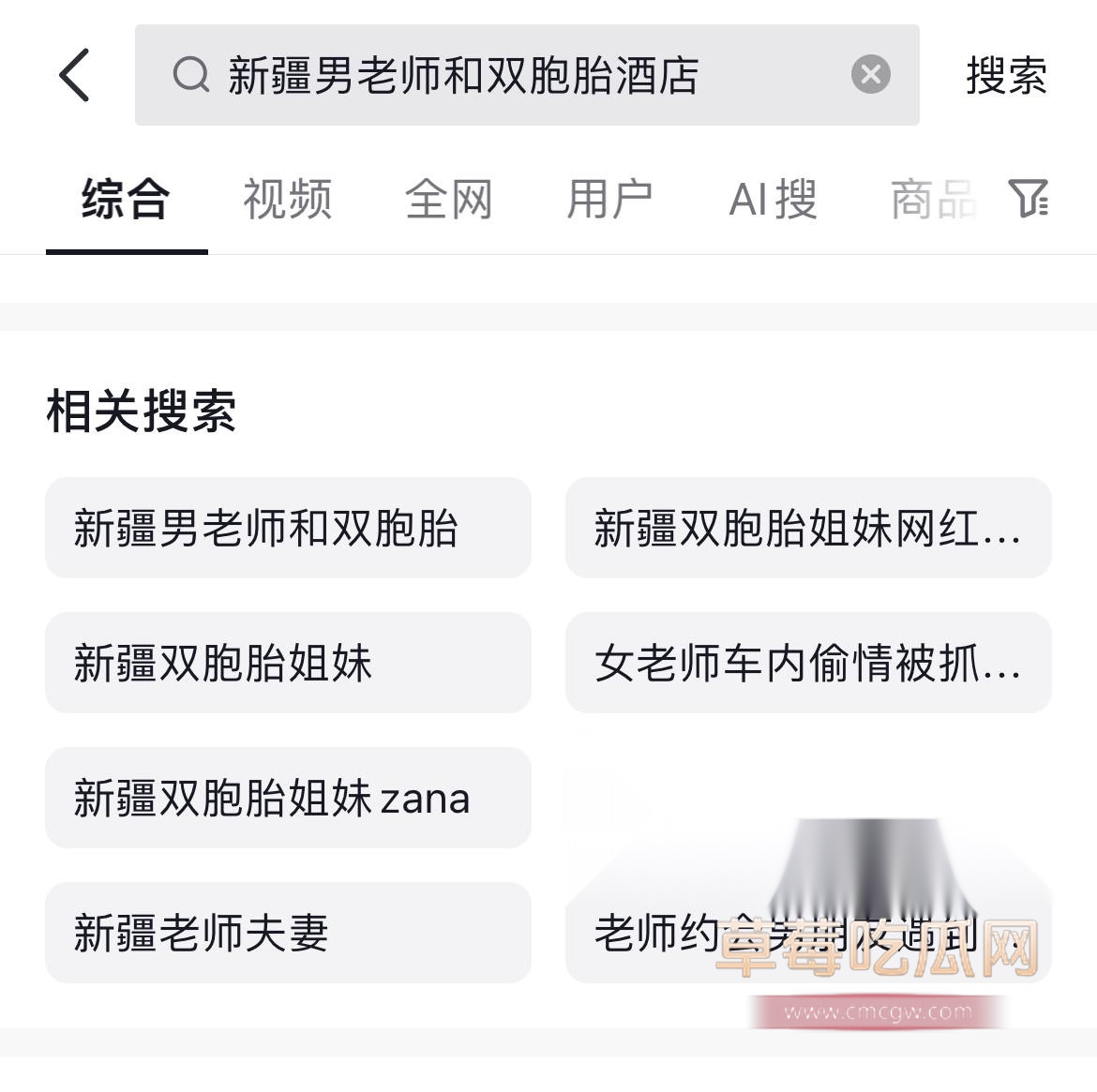Switch to the 视频 tab

click(288, 200)
